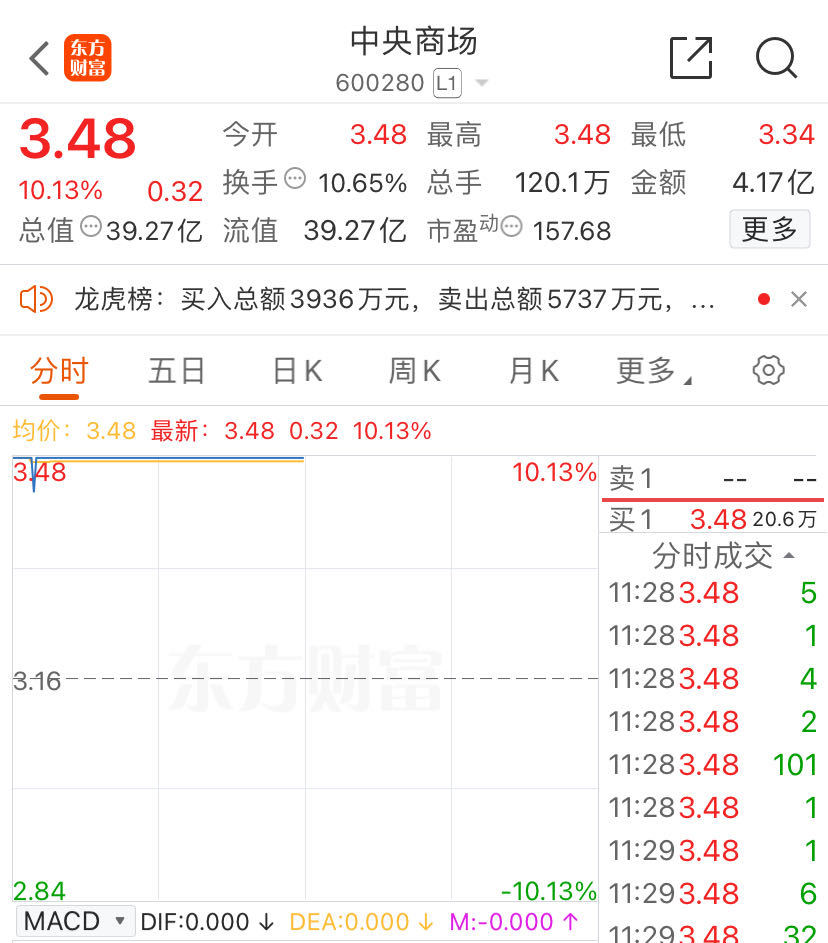The image size is (828, 943).
Task: Tap the 更多 button for more quote data
Action: point(769,230)
